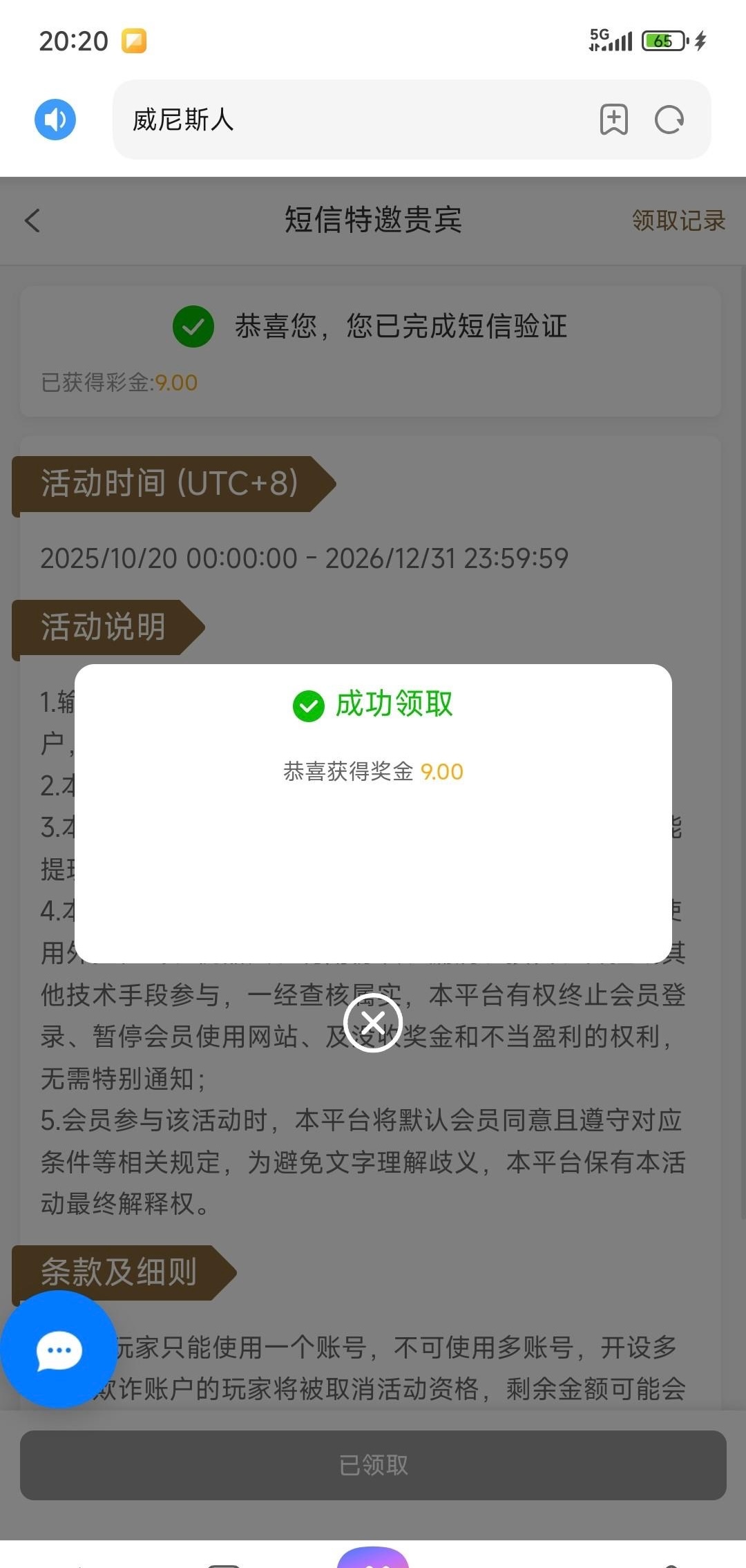Viewport: 746px width, 1568px height.
Task: Open the blue customer chat bubble
Action: click(x=59, y=1349)
